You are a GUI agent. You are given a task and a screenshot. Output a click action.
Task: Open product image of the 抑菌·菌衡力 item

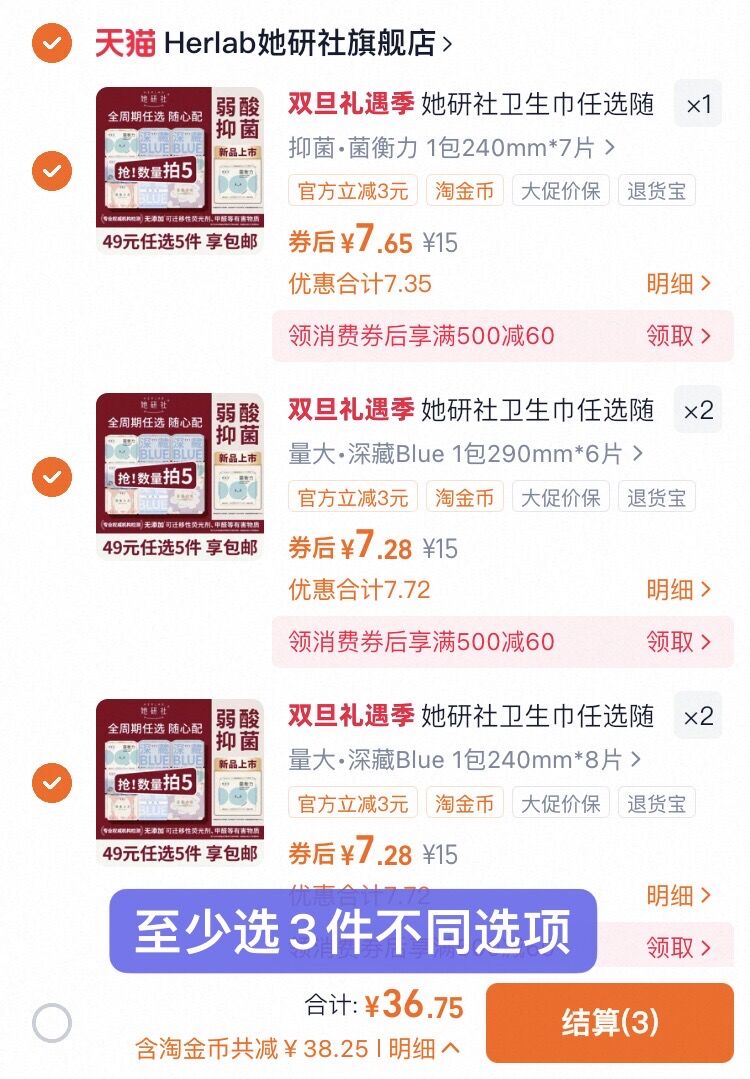click(179, 171)
